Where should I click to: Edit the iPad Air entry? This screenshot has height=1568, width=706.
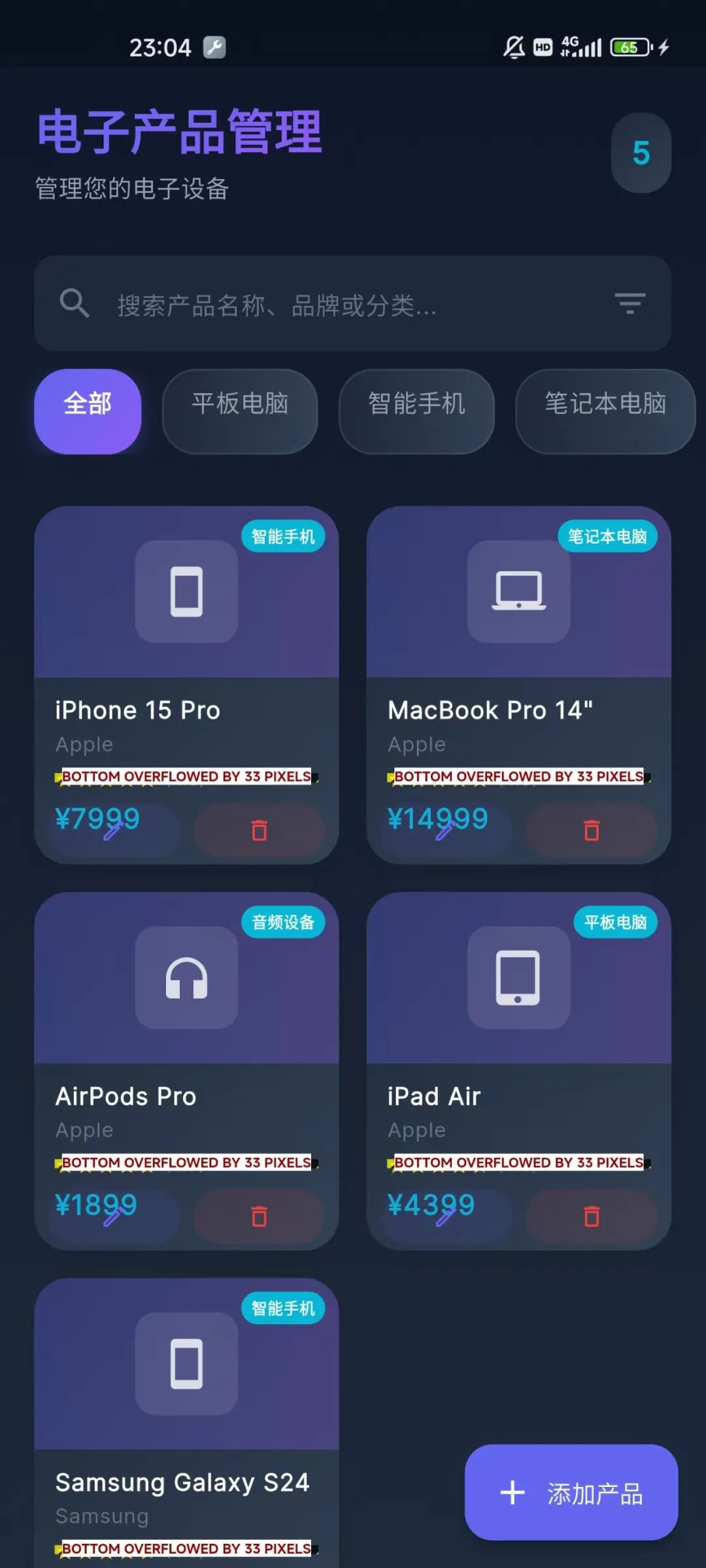[x=445, y=1217]
